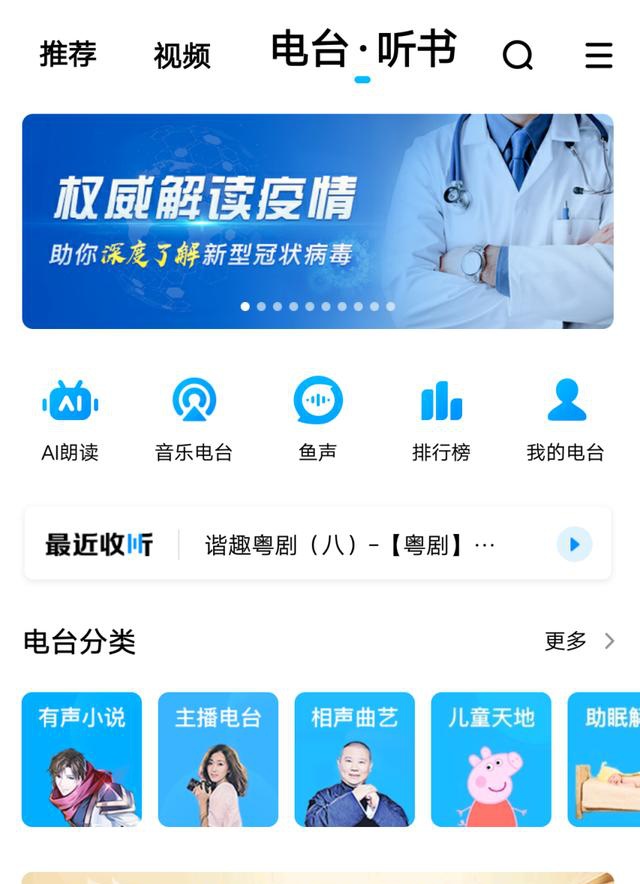Viewport: 640px width, 884px height.
Task: Choose the 儿童天地 category card
Action: [x=491, y=759]
